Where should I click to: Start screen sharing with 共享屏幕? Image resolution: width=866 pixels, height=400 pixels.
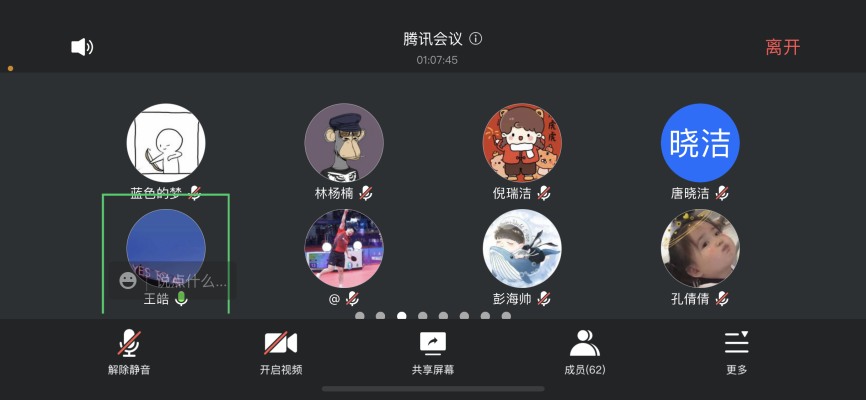[x=433, y=352]
